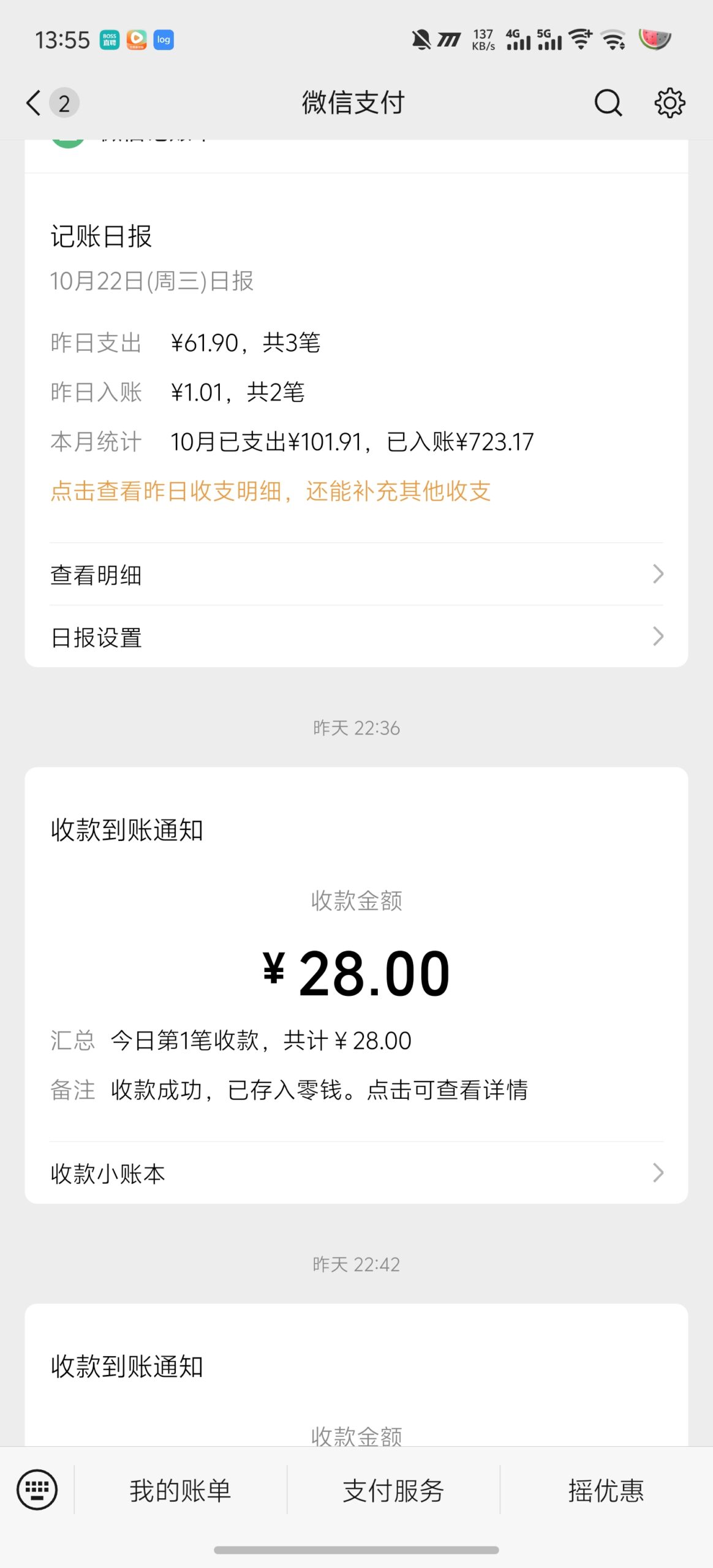
Task: Tap the BOSS直聘 icon in status bar
Action: [109, 40]
